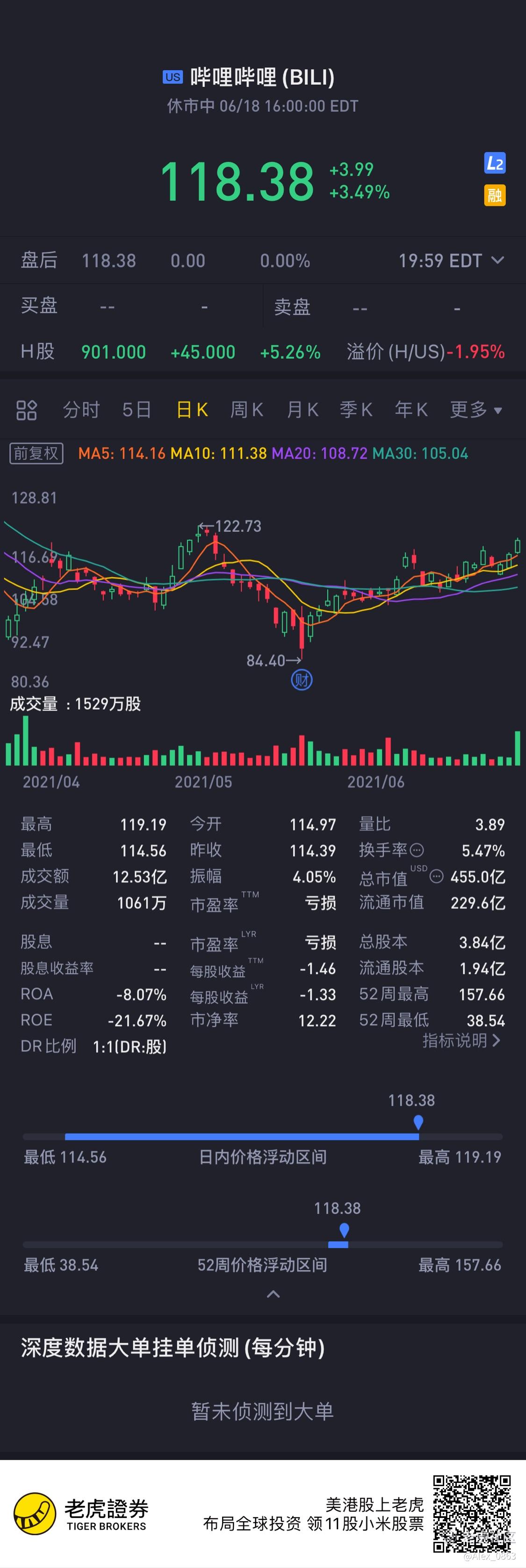Collapse the stock details with the up chevron
The image size is (526, 1568).
[x=274, y=1294]
